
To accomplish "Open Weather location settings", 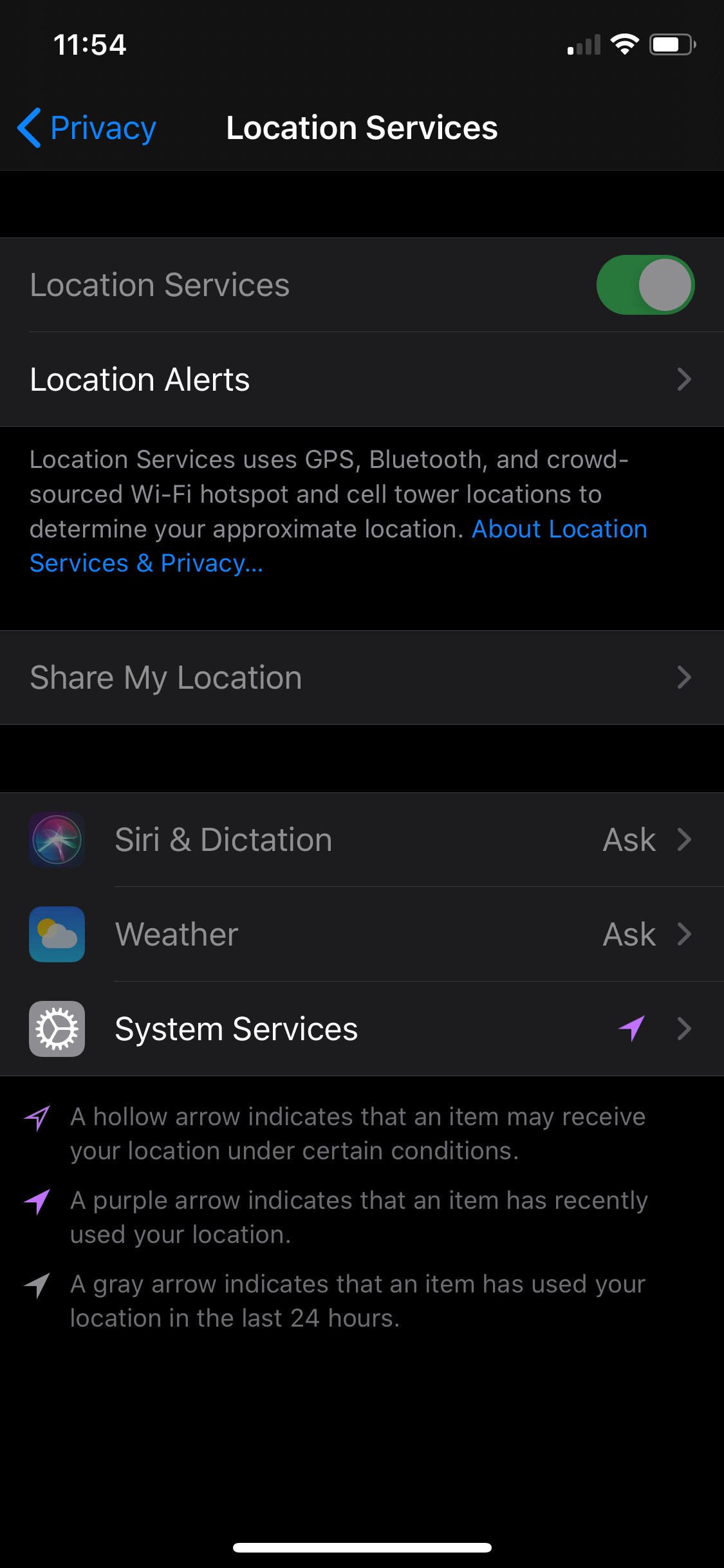I will (x=362, y=935).
